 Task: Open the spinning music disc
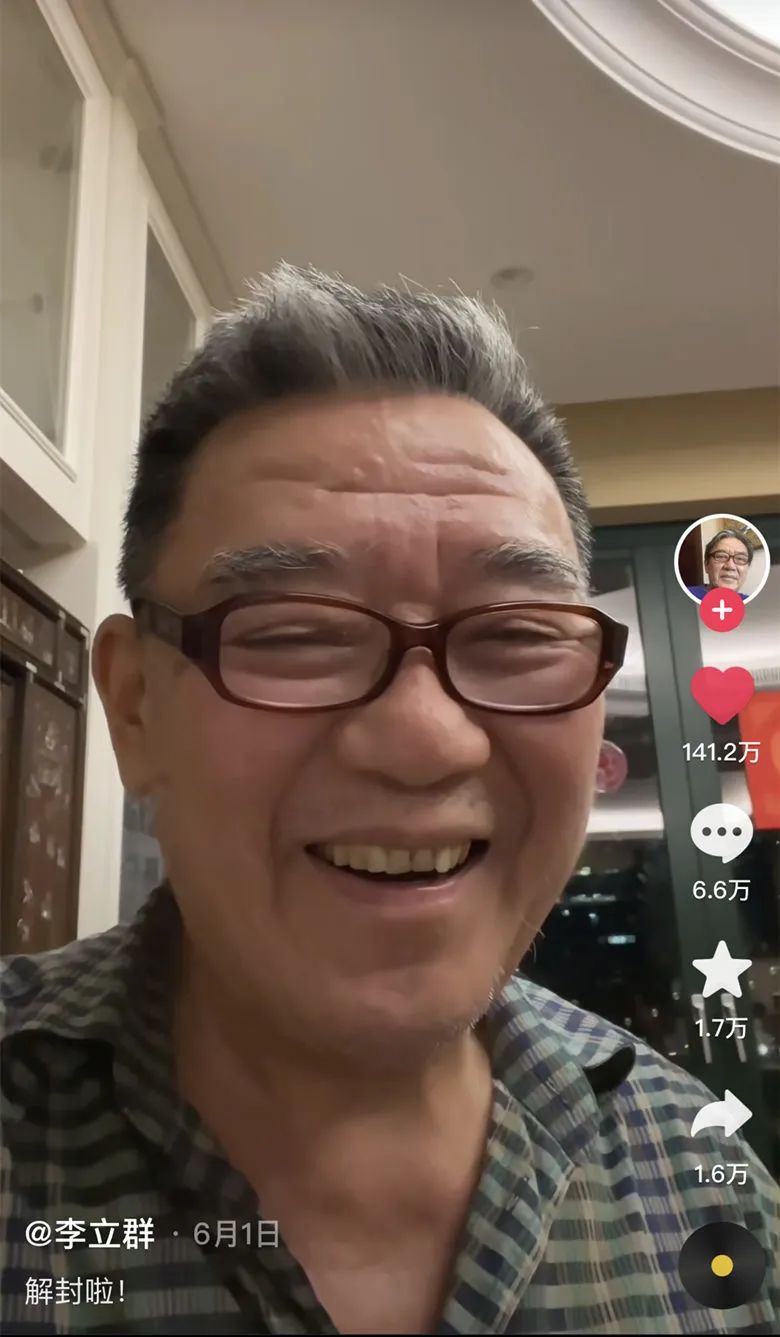tap(722, 1265)
